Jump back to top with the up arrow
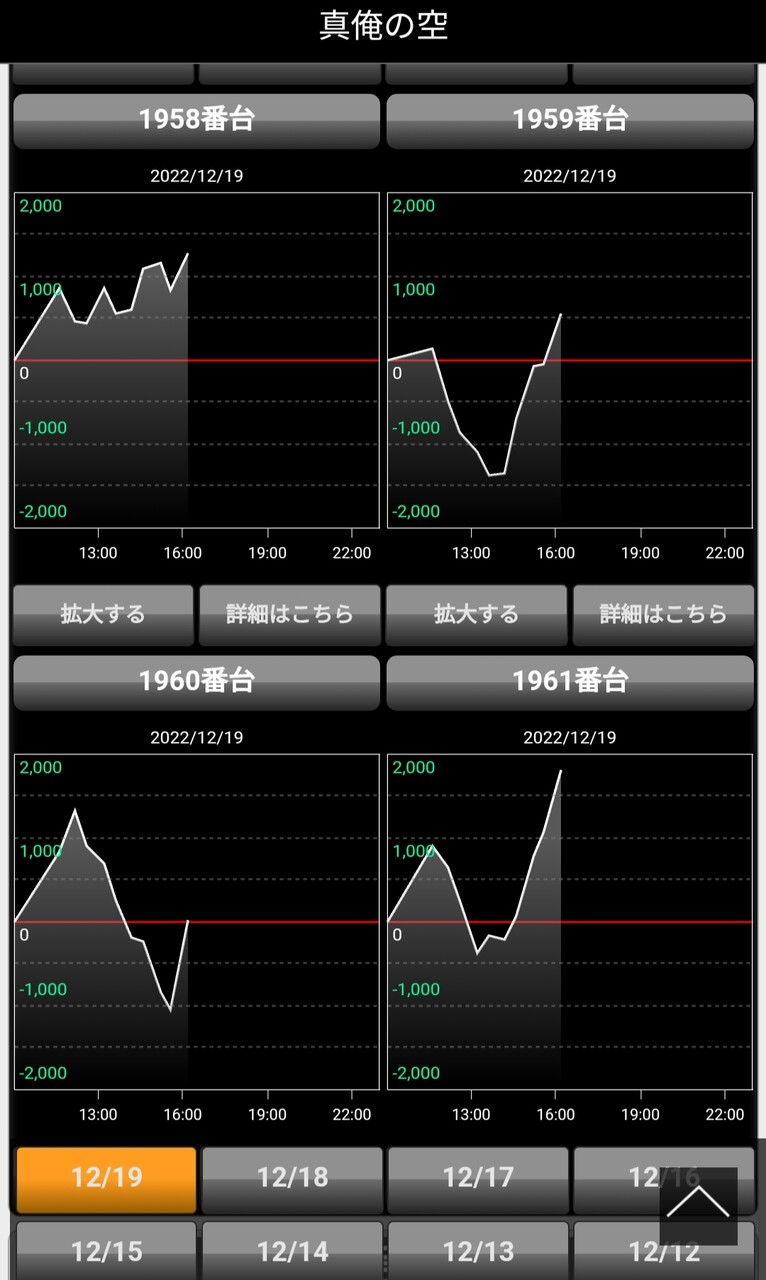Screen dimensions: 766x1280 (x=698, y=1206)
